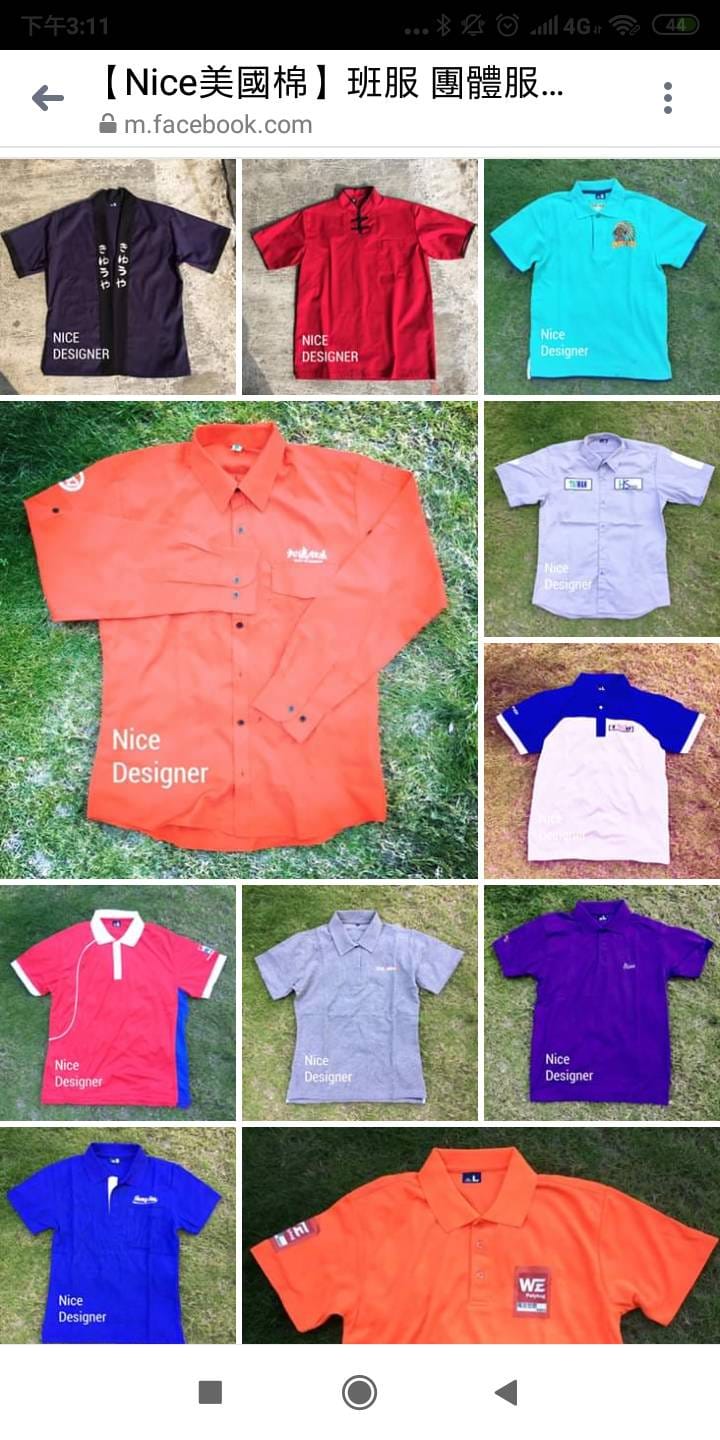View the light gray button-up shirt photo
The height and width of the screenshot is (1440, 720).
tap(601, 518)
